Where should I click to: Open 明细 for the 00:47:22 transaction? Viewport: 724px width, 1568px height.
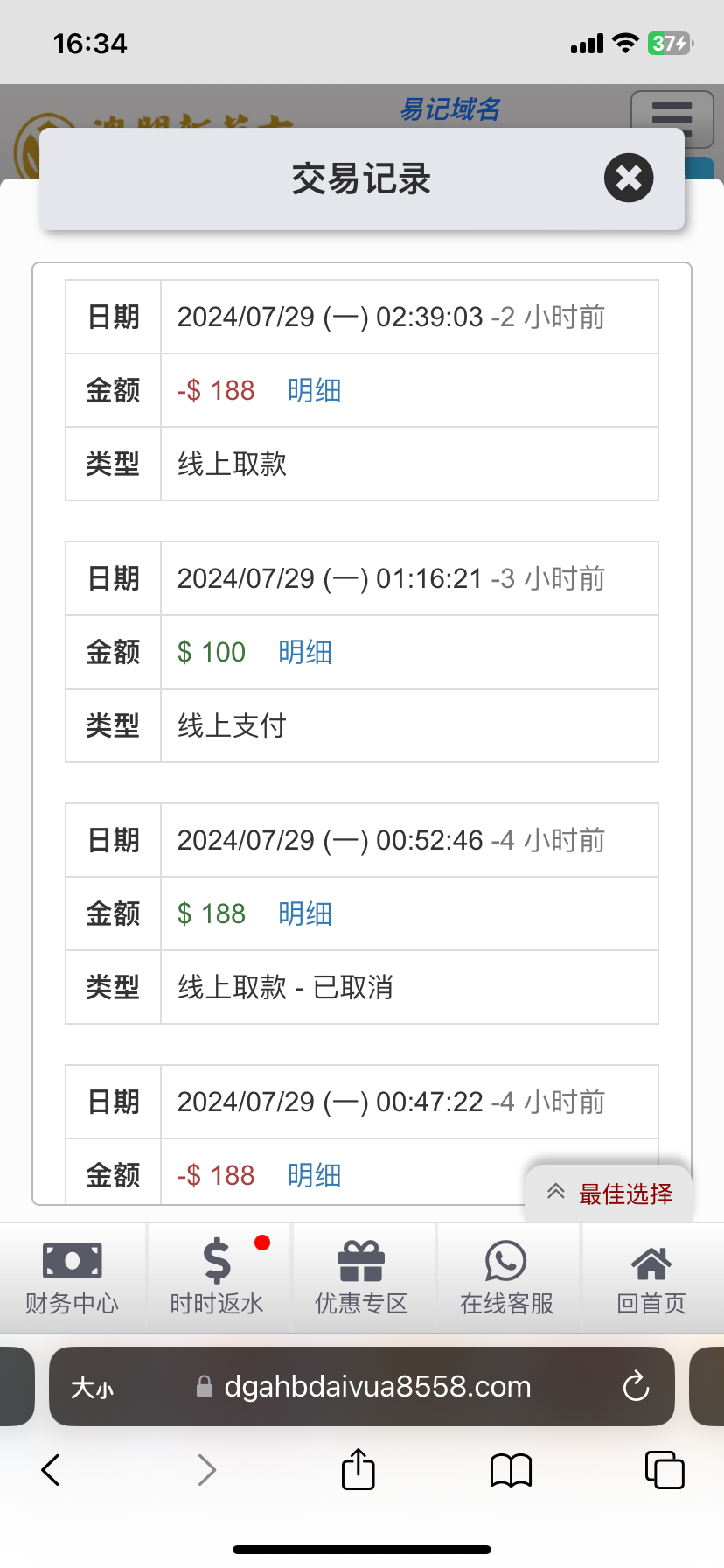[x=314, y=1175]
